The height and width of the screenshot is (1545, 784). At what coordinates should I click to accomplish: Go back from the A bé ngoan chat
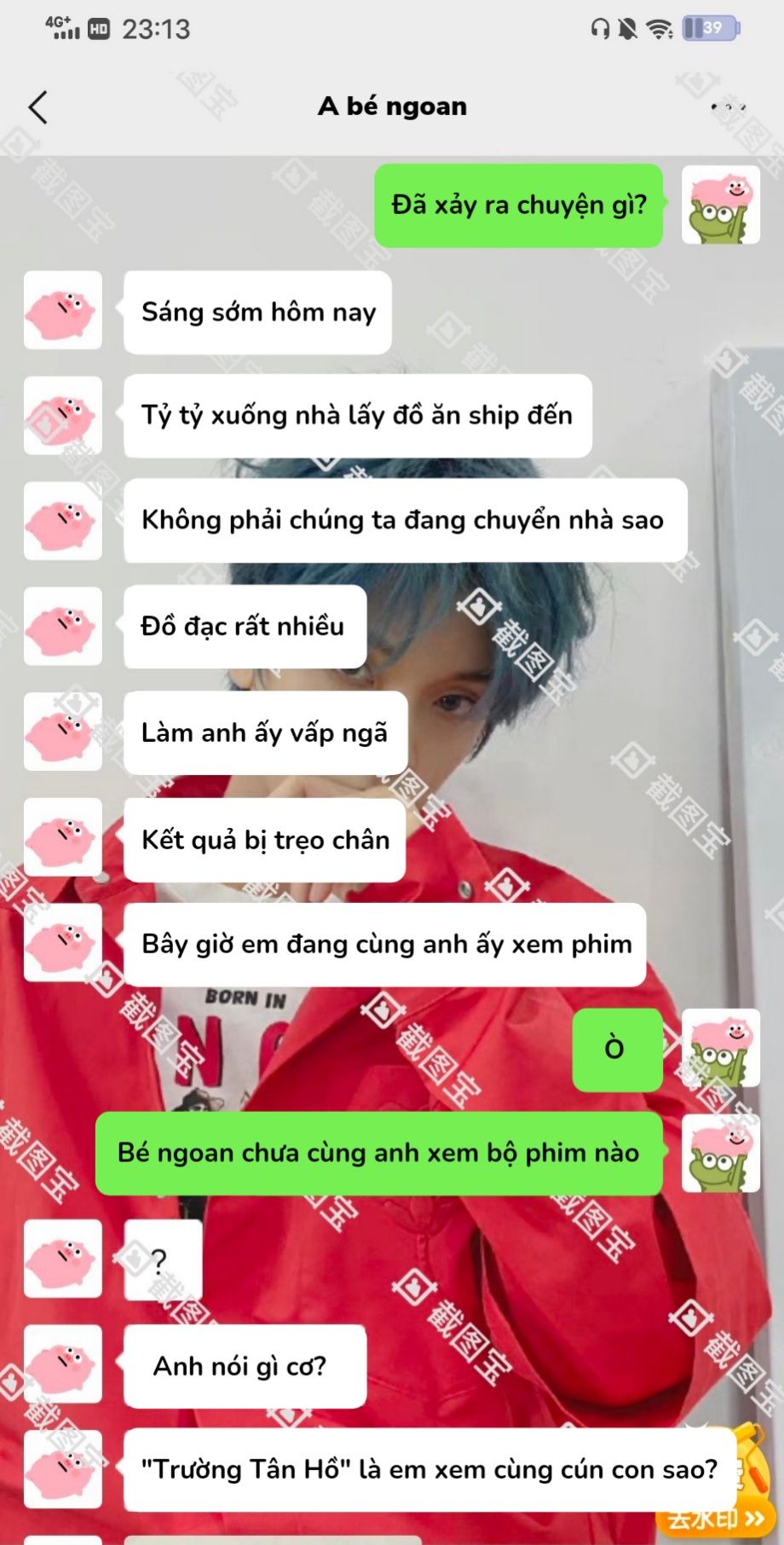37,107
